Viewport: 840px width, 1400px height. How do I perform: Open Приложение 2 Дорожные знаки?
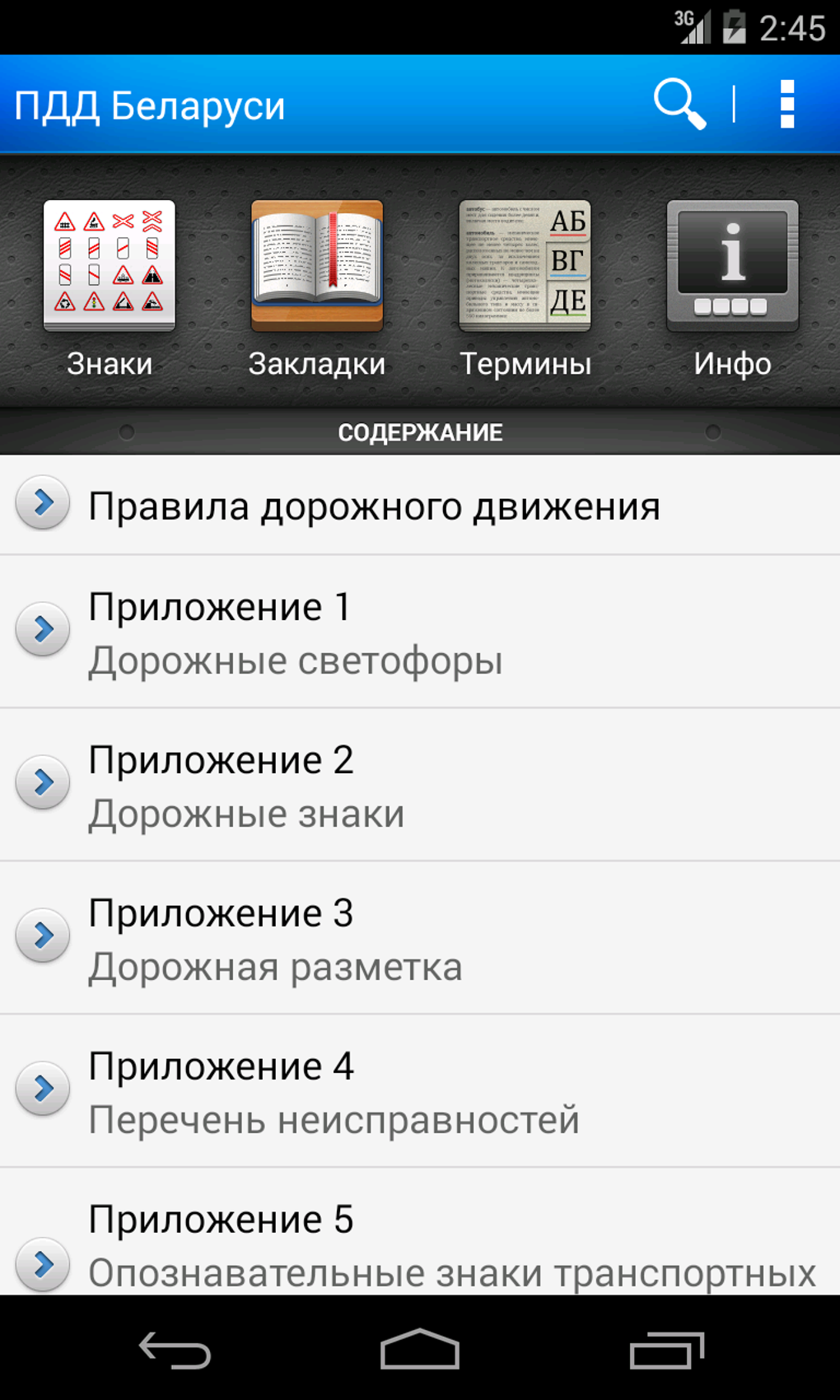[x=420, y=785]
